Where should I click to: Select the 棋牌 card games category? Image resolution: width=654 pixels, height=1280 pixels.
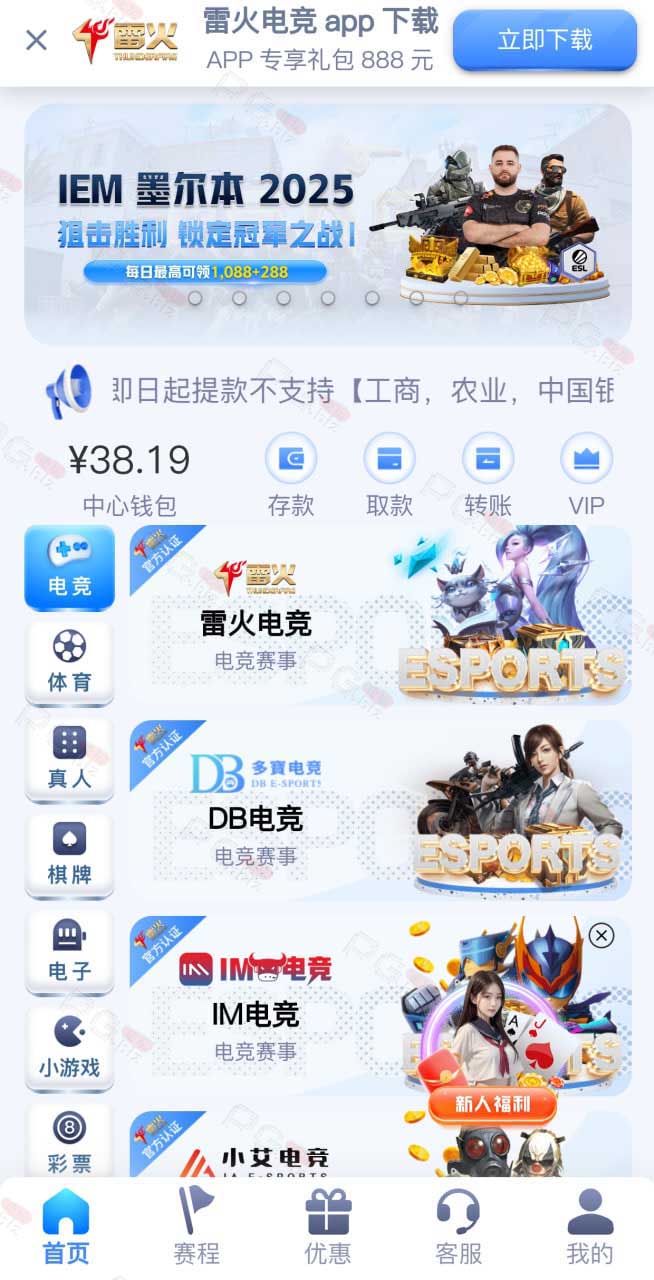coord(69,855)
